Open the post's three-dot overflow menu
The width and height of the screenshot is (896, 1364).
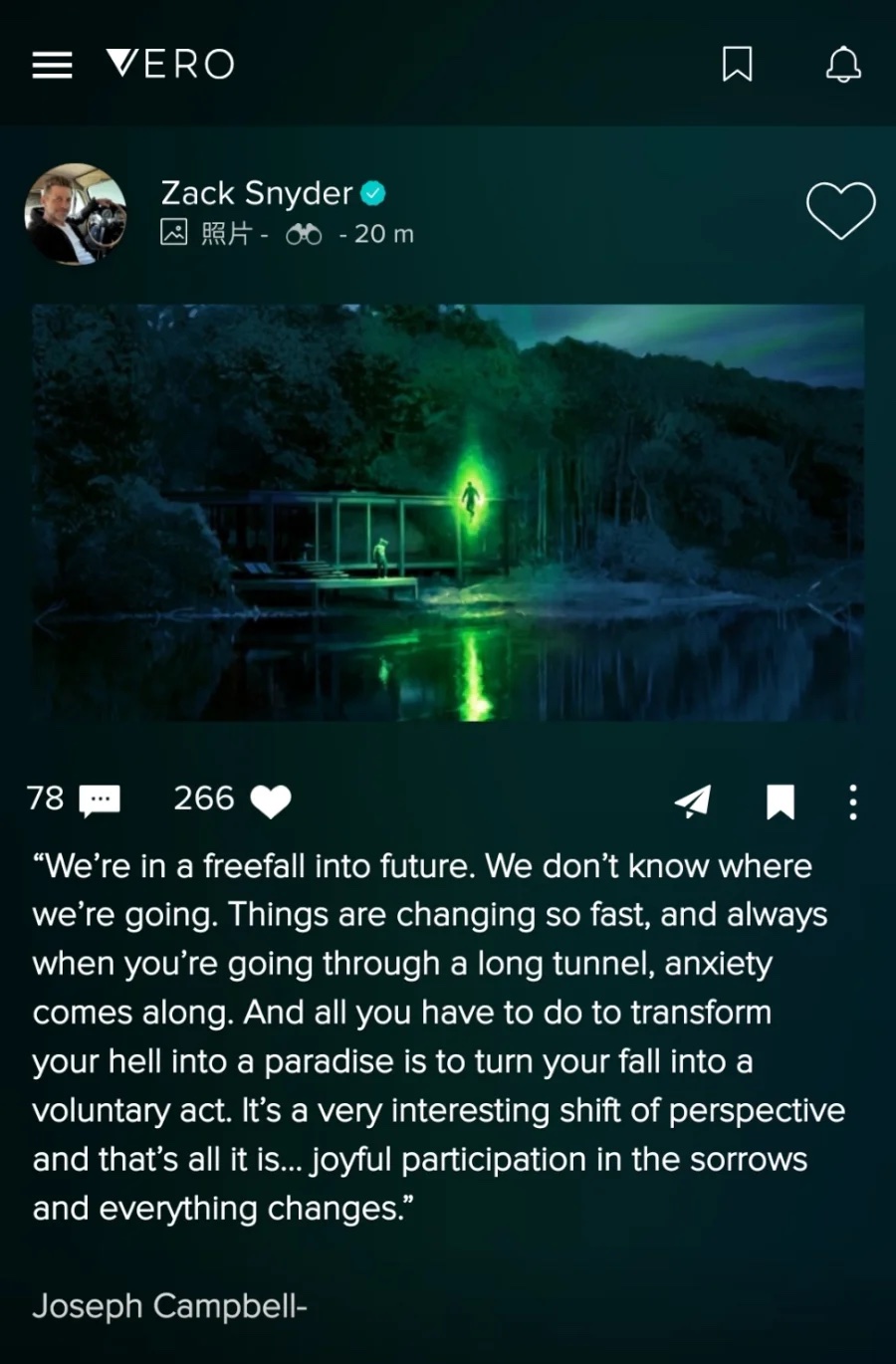(x=853, y=801)
